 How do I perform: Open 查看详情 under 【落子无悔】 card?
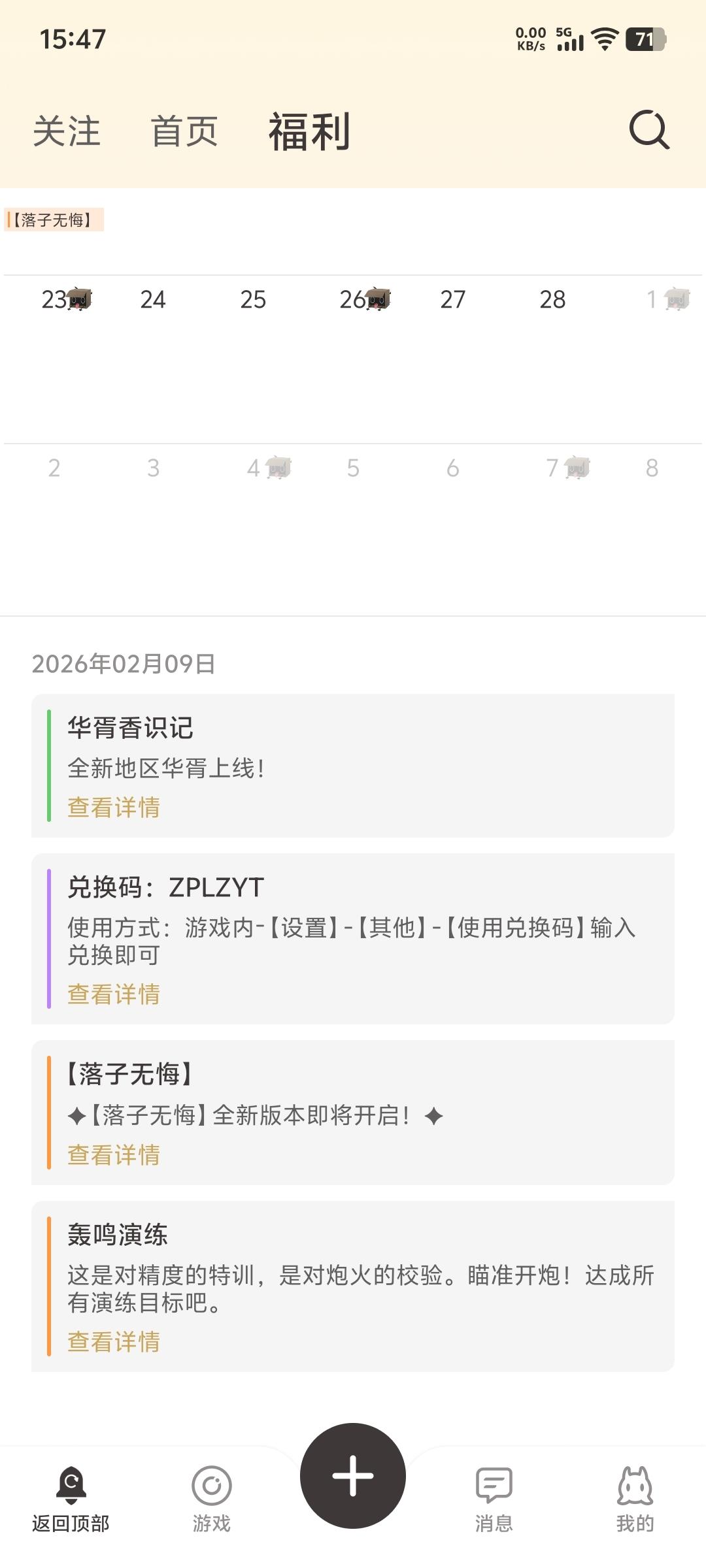click(114, 1154)
